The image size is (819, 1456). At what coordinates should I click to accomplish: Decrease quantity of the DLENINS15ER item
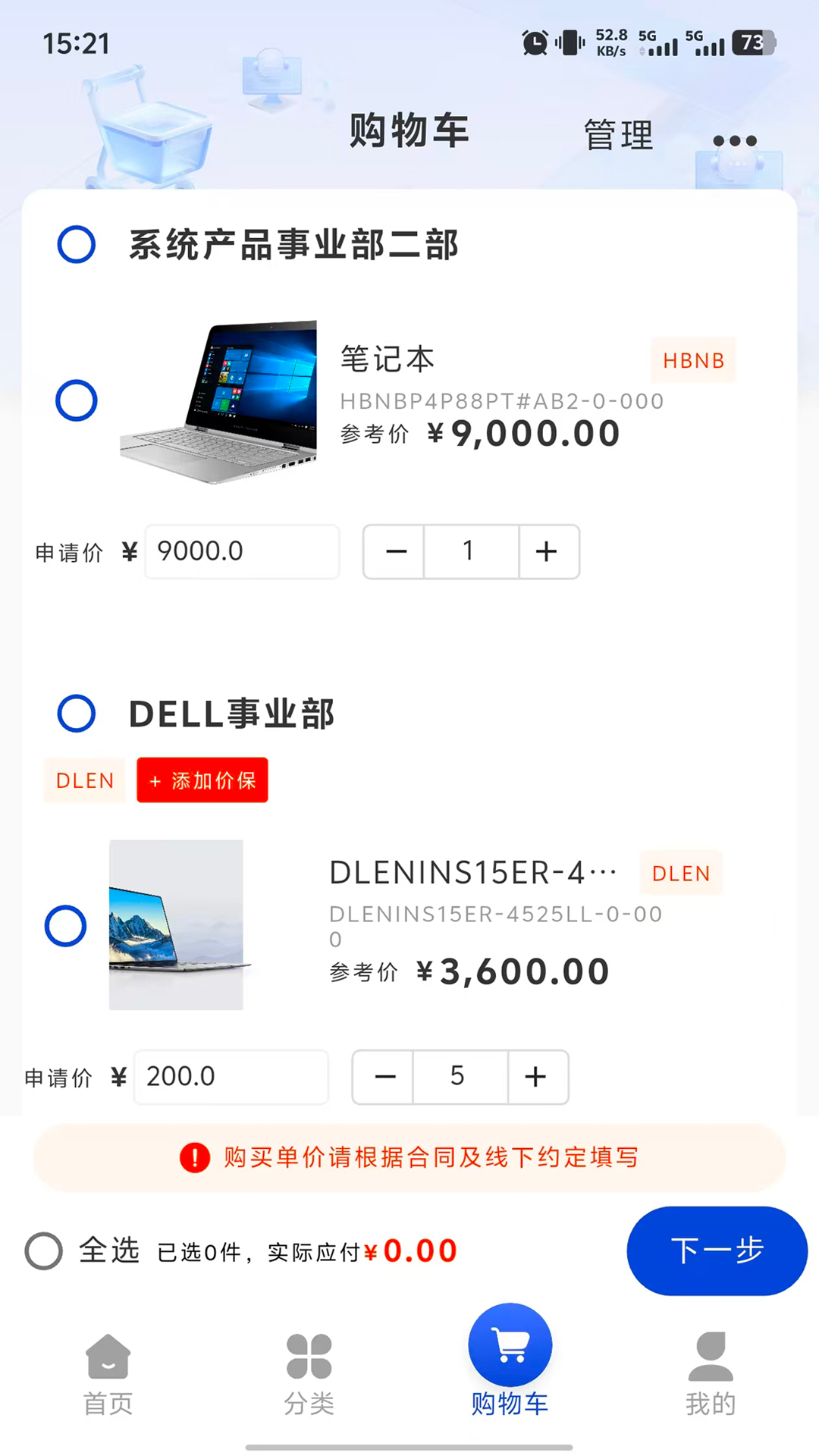(x=384, y=1077)
